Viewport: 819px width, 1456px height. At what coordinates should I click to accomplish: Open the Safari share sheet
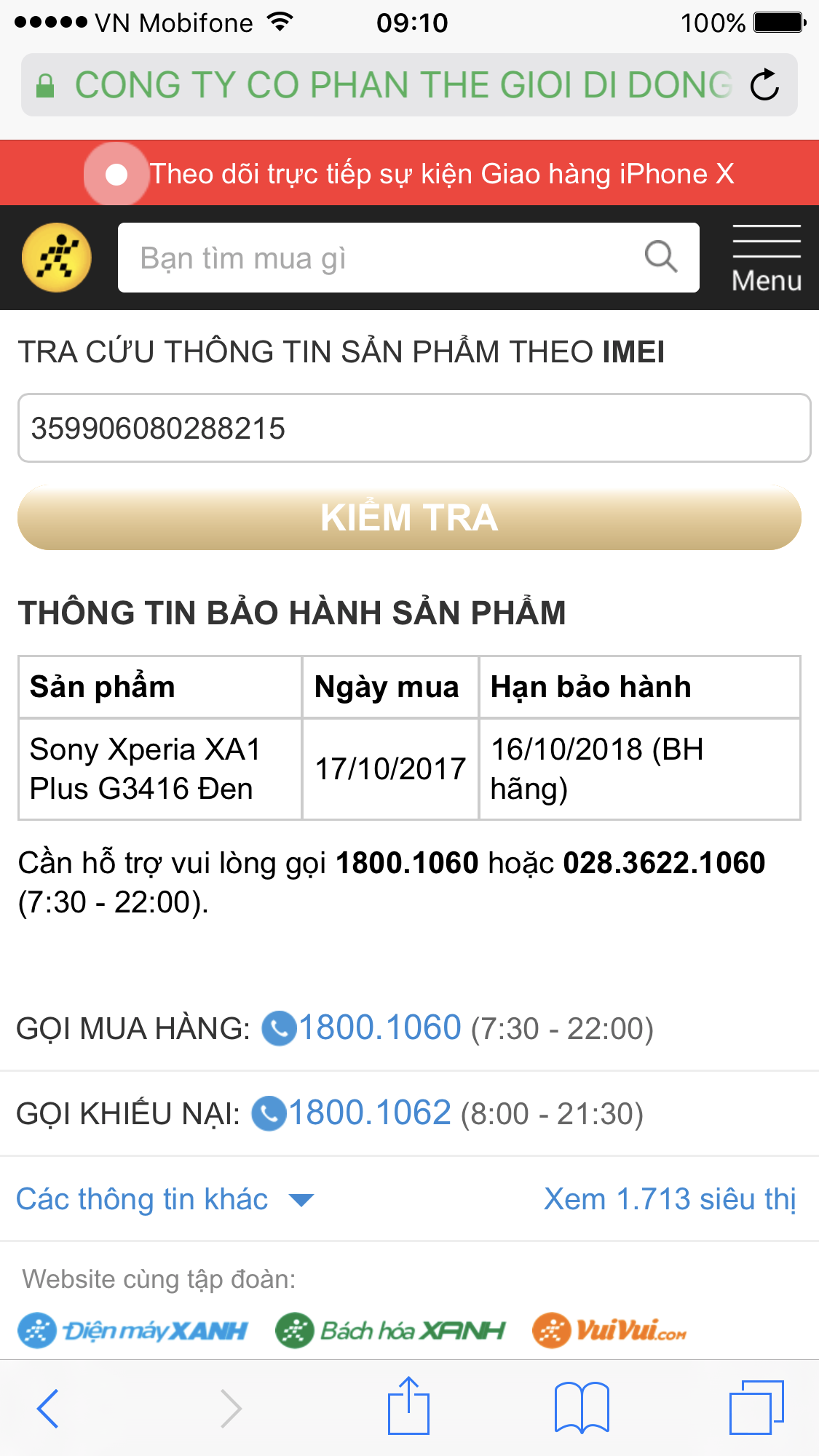(x=408, y=1406)
